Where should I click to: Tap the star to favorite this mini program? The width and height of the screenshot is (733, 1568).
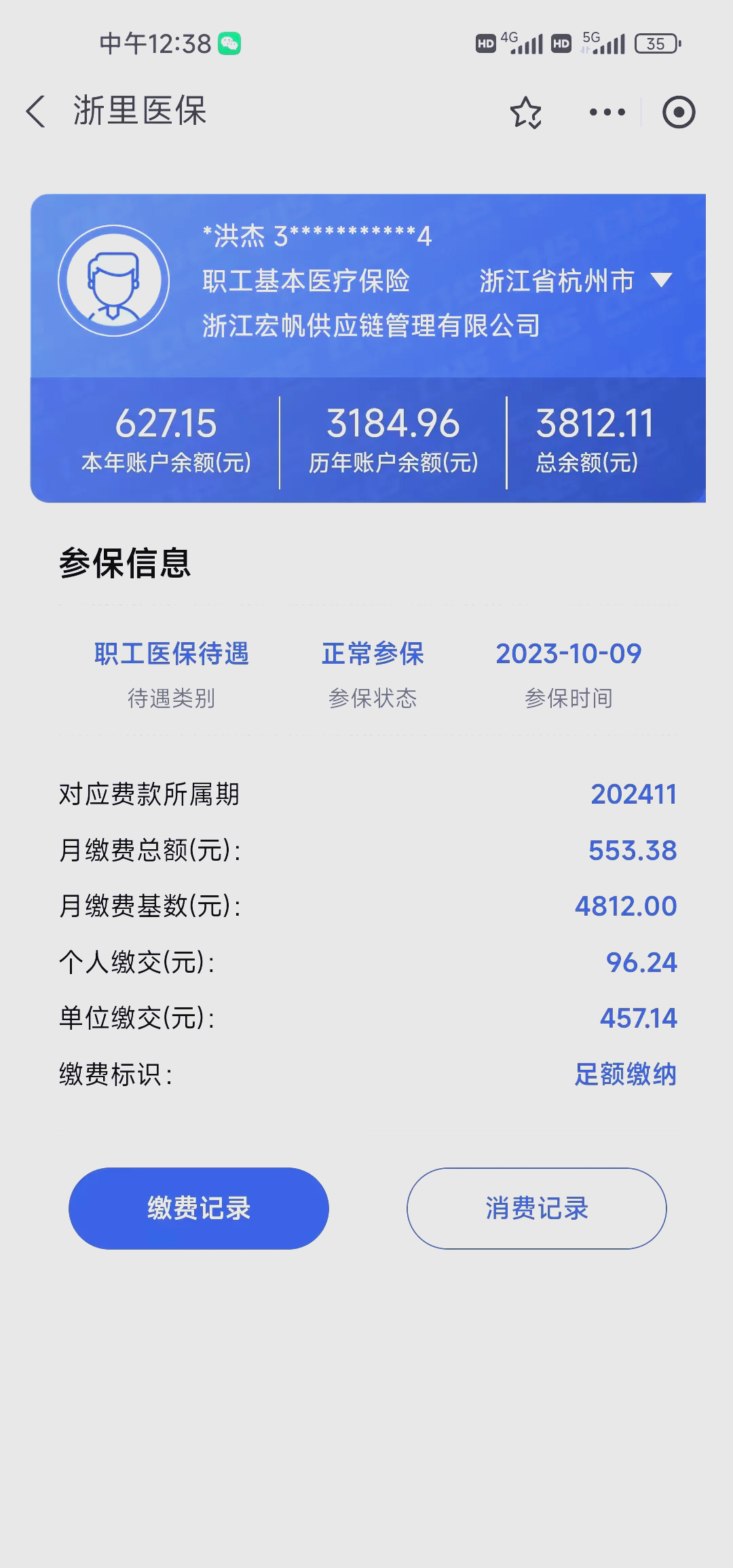click(527, 112)
